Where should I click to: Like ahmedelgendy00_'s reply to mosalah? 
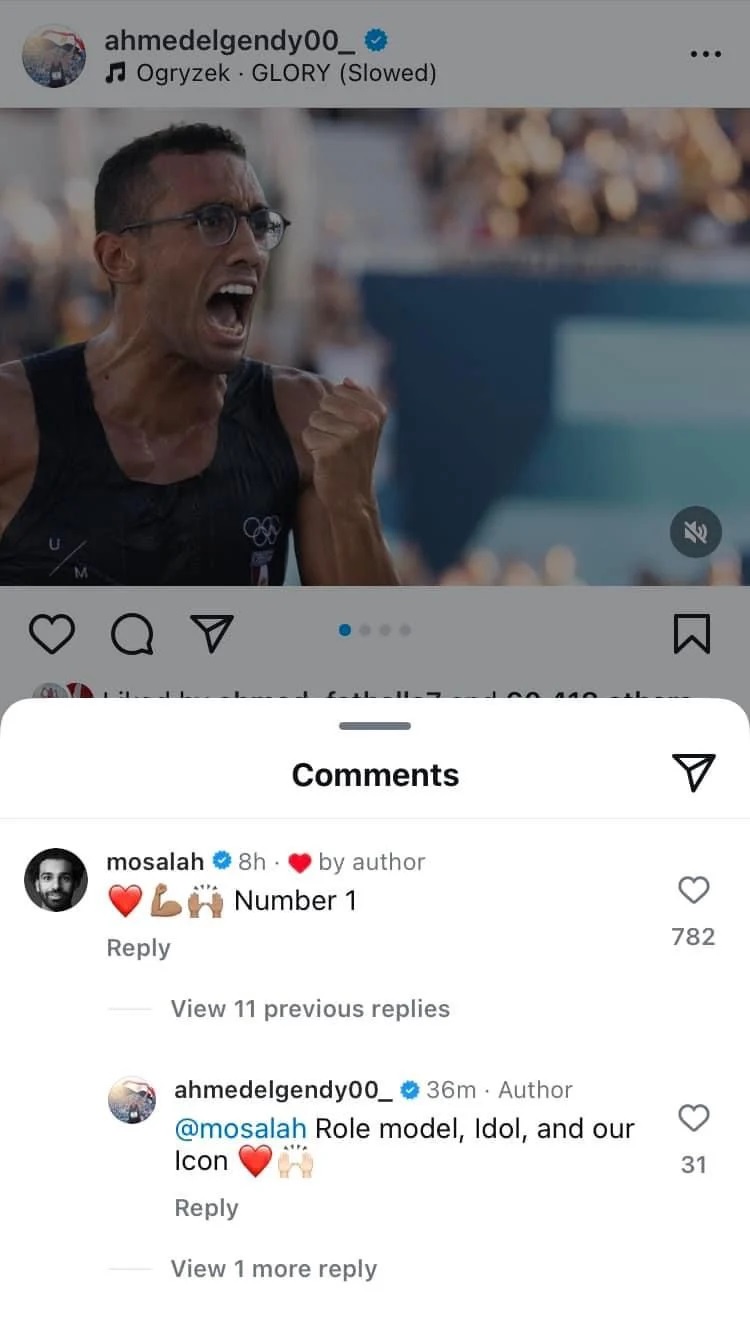[693, 1118]
